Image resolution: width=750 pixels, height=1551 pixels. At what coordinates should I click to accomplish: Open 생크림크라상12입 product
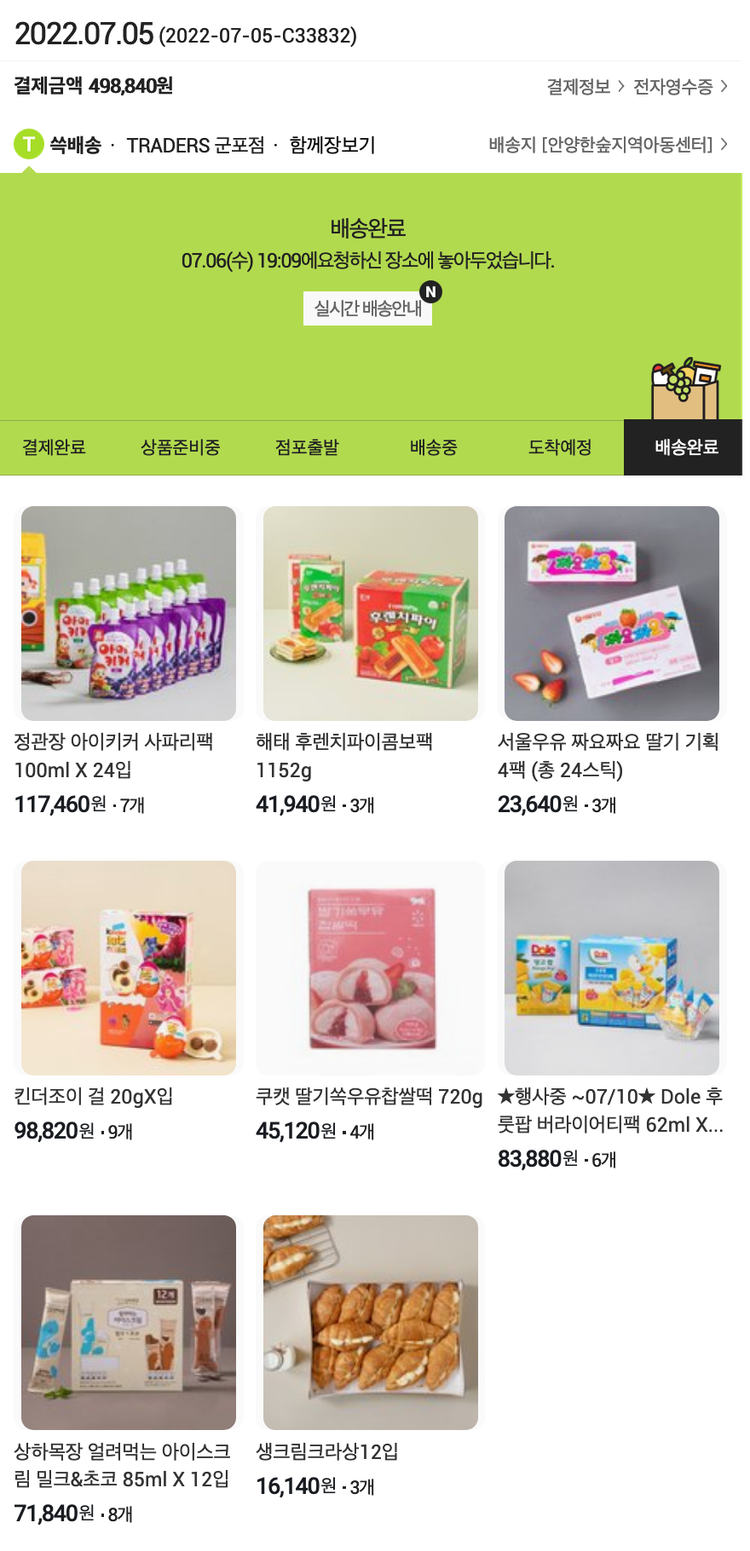point(370,1322)
